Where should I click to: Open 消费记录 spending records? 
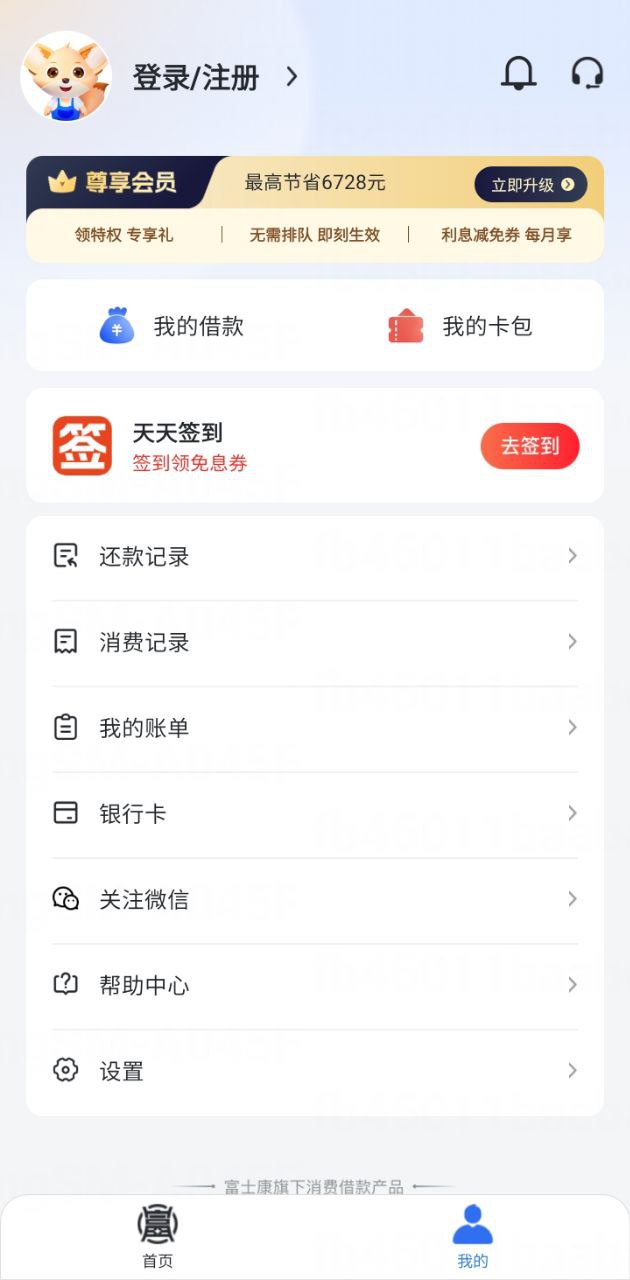(315, 642)
